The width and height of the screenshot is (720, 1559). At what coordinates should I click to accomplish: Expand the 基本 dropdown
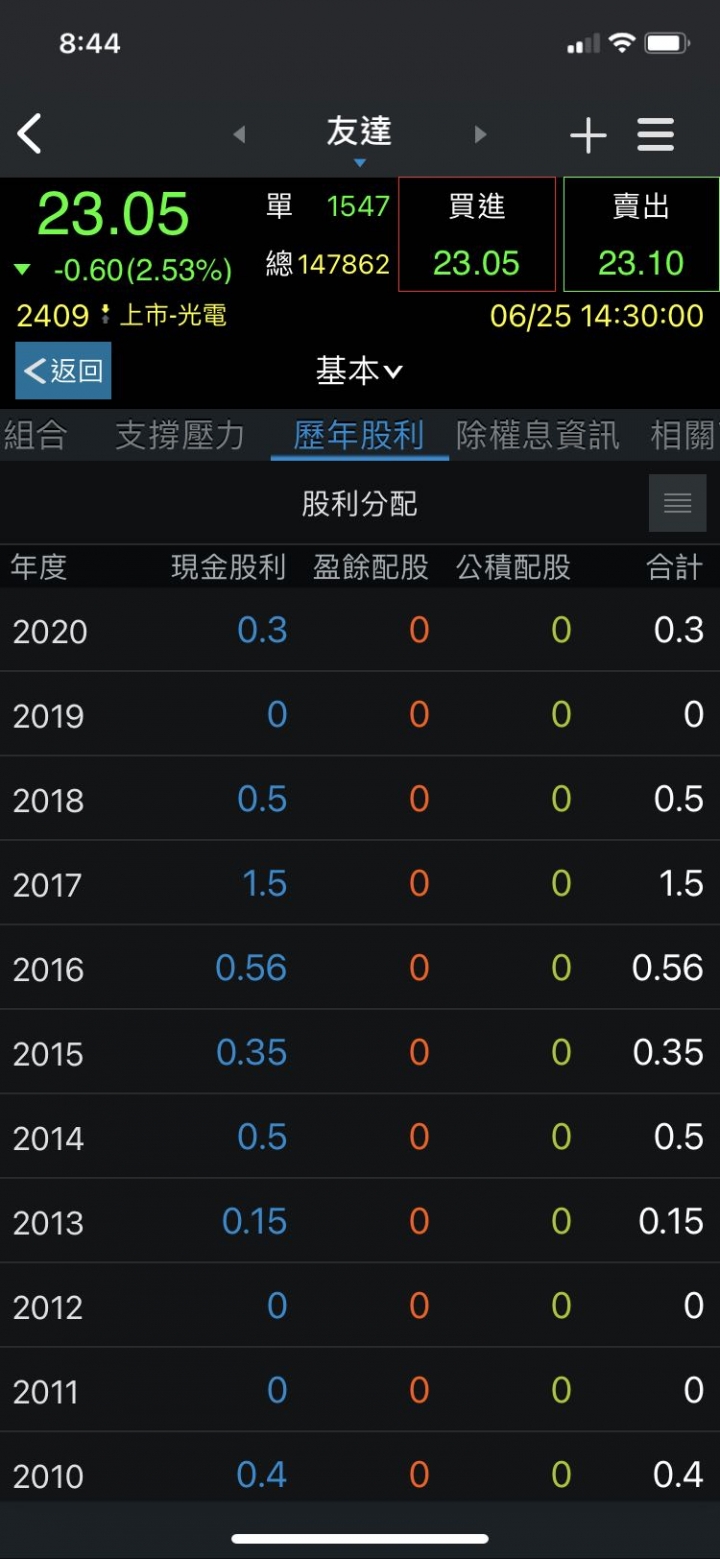[359, 372]
